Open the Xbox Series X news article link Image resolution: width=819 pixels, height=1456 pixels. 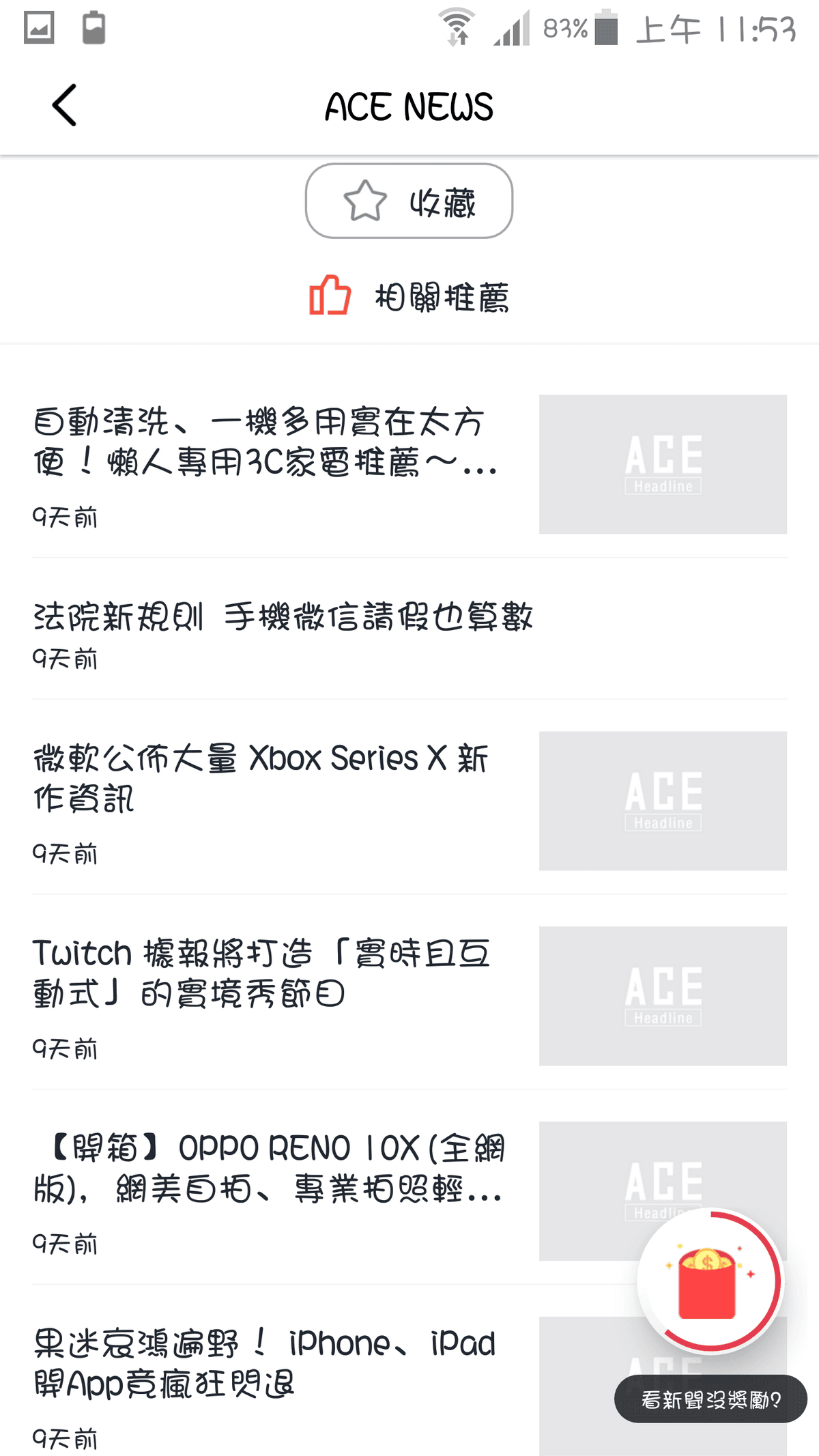point(261,778)
